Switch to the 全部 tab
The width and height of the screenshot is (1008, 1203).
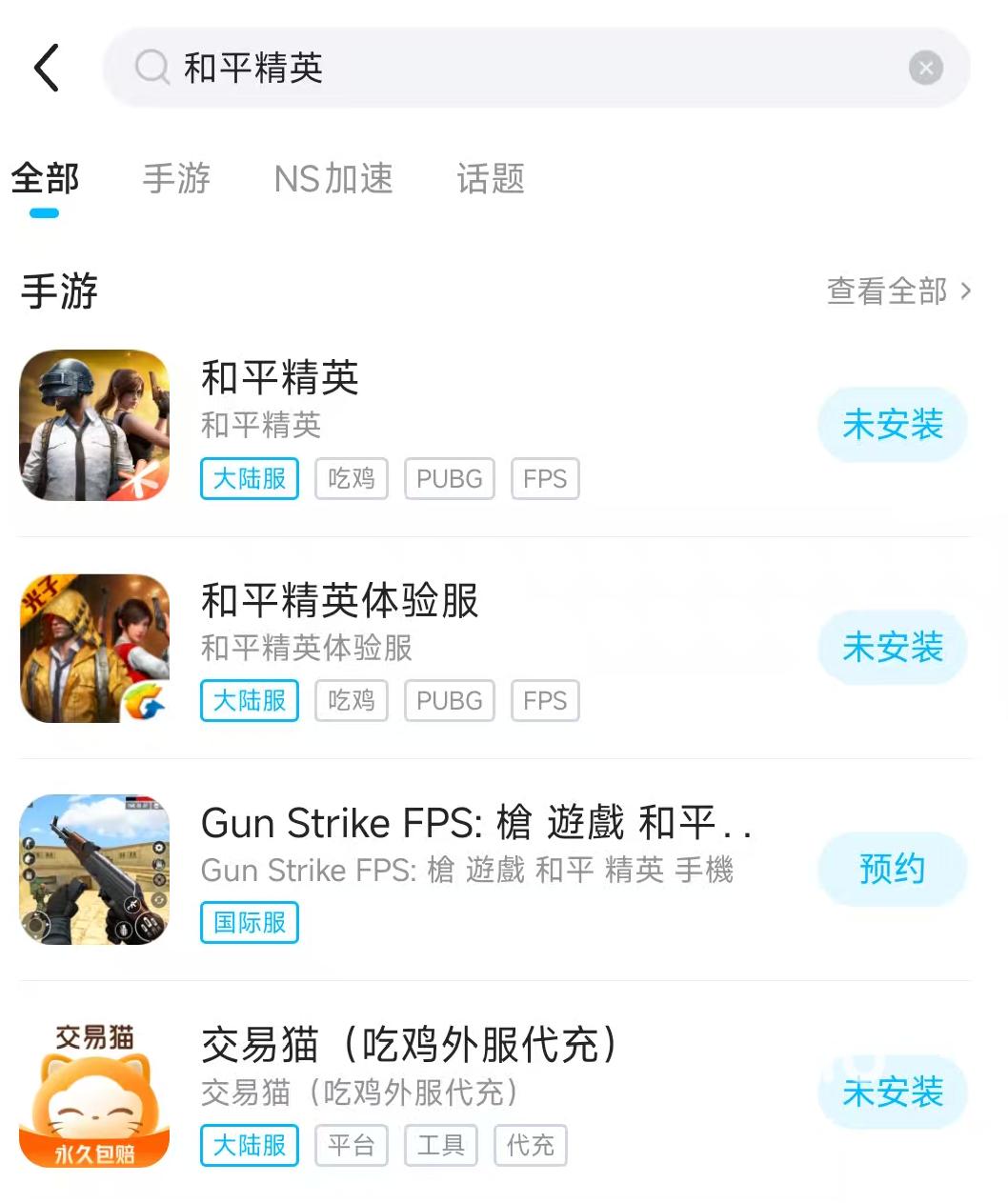click(45, 179)
